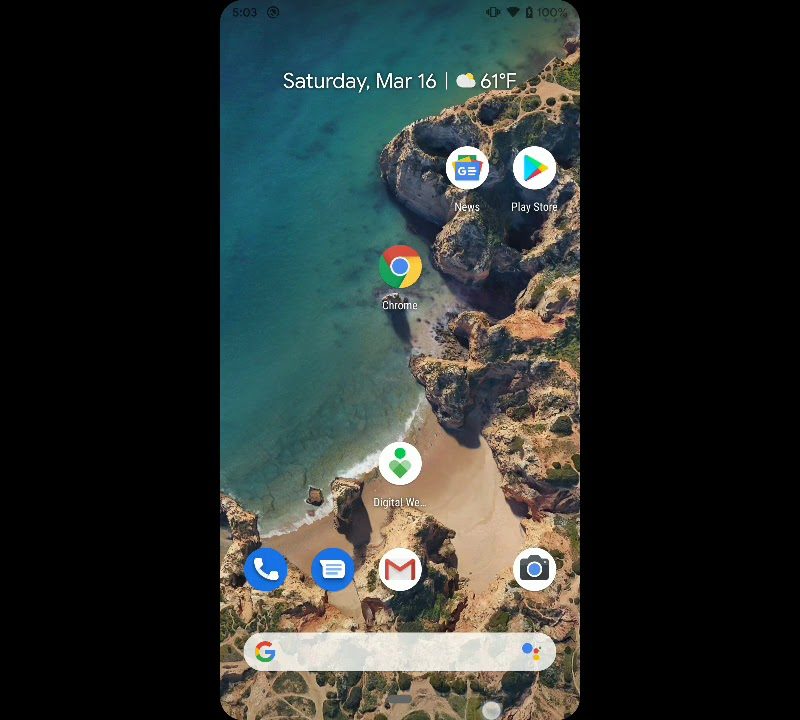
Task: Open the date at top
Action: click(359, 82)
